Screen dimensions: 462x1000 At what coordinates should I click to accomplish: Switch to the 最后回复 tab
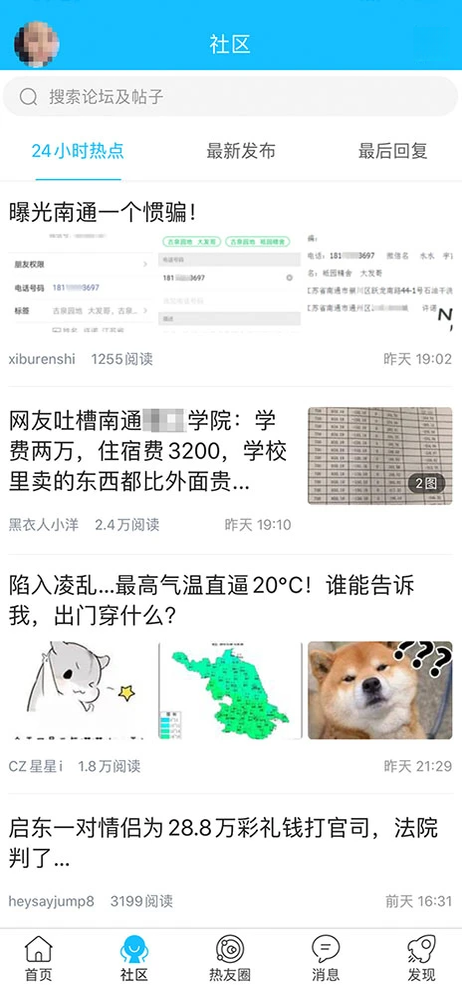point(392,151)
